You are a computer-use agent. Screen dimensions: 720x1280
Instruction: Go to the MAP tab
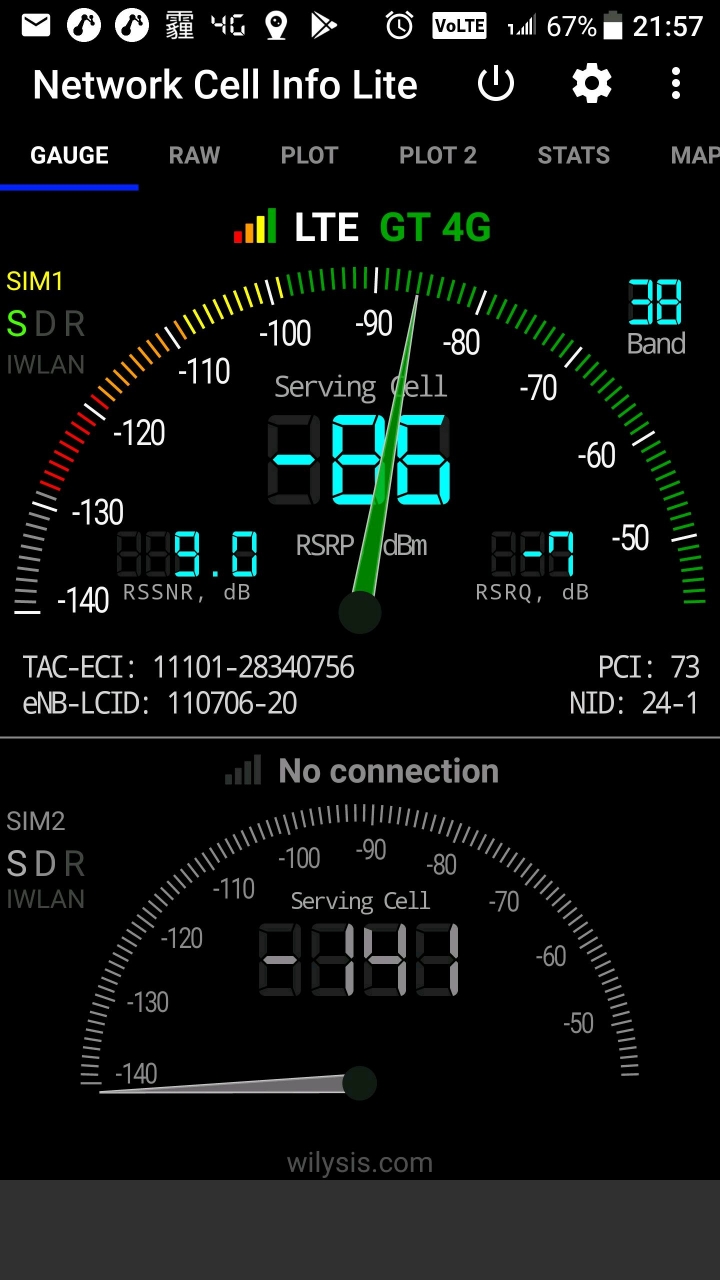pyautogui.click(x=694, y=156)
